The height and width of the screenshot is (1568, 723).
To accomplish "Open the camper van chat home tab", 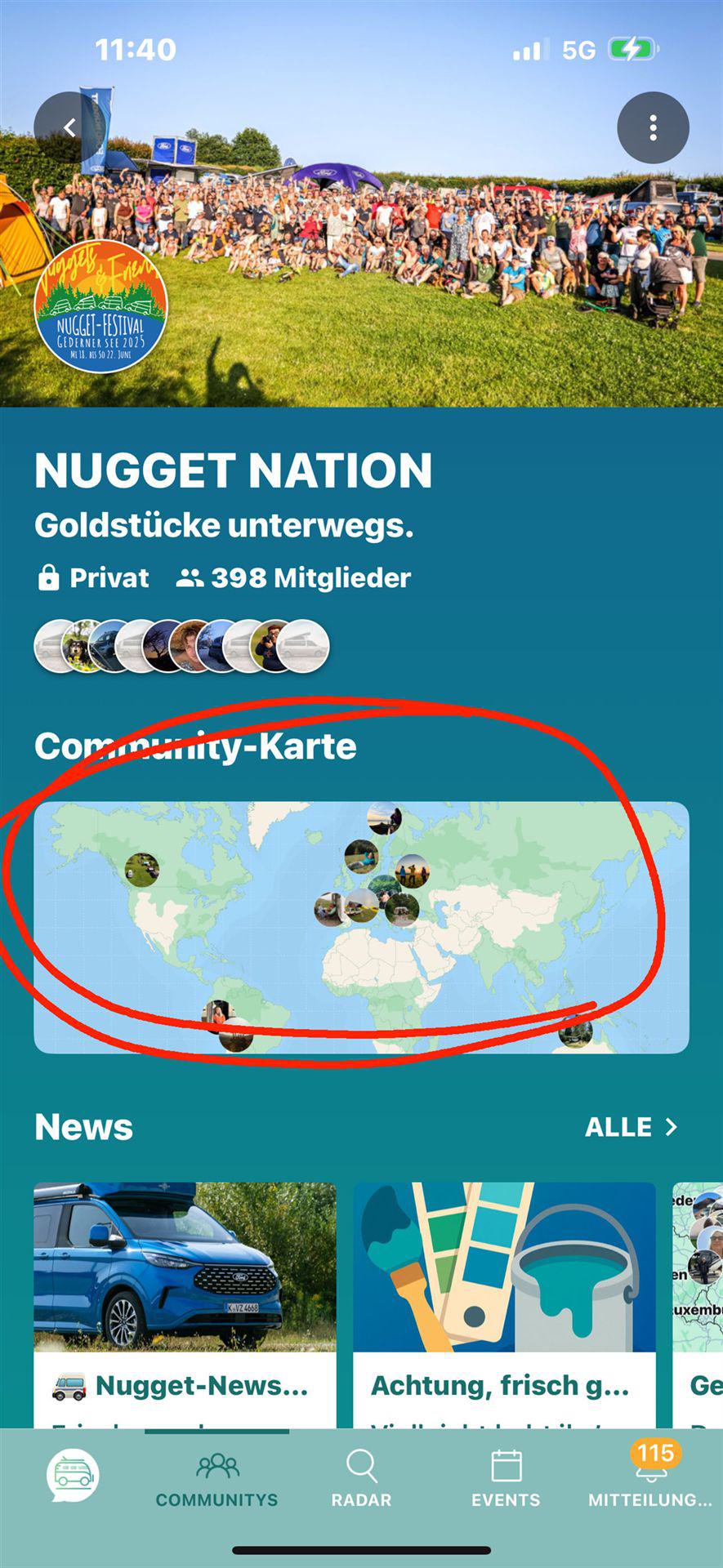I will tap(73, 1476).
